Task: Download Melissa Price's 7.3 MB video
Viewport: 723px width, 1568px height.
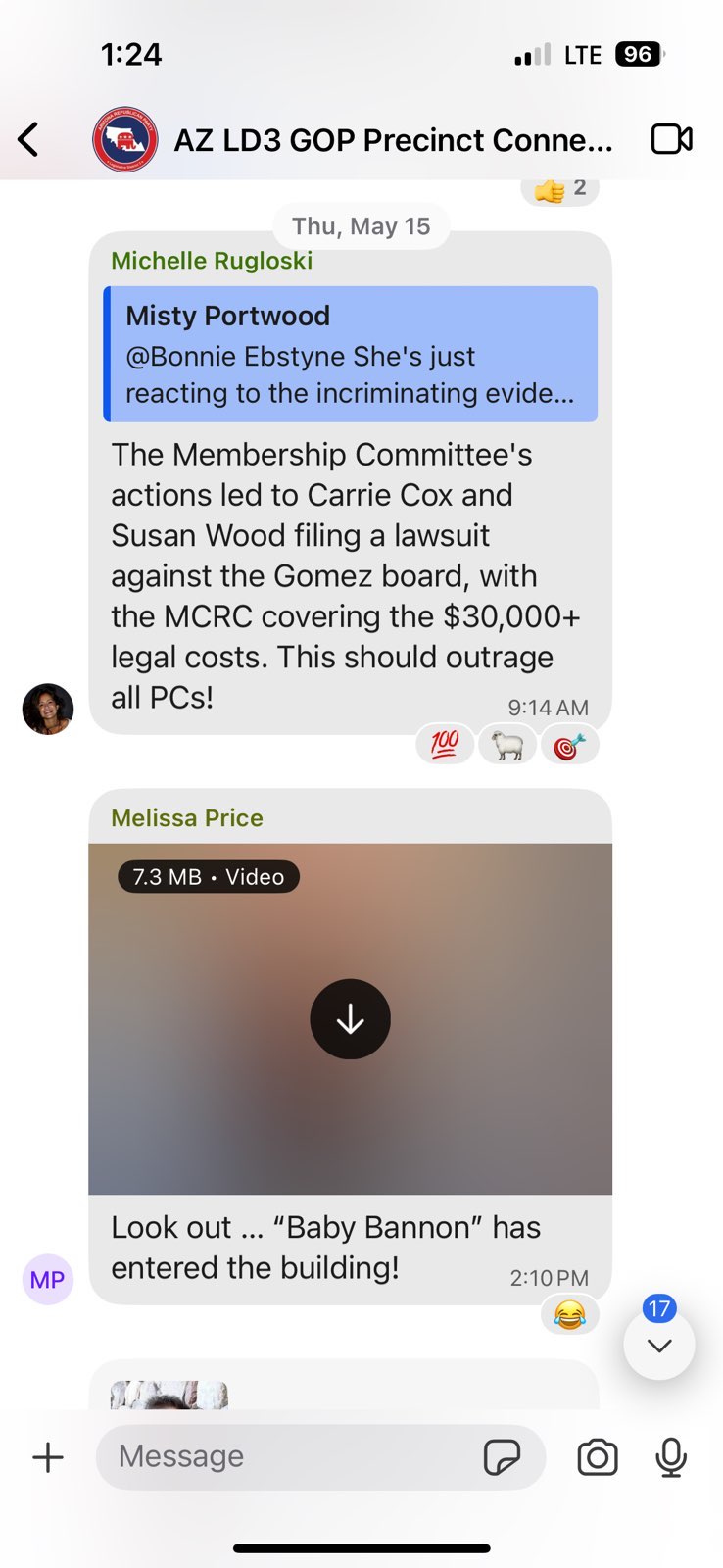Action: [351, 1019]
